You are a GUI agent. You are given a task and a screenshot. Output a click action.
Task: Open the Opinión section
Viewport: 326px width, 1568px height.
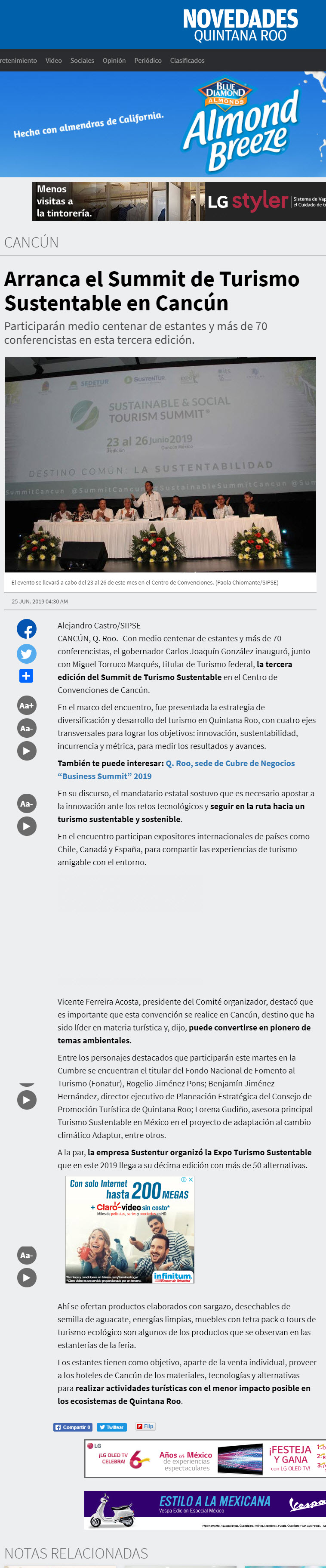click(114, 60)
